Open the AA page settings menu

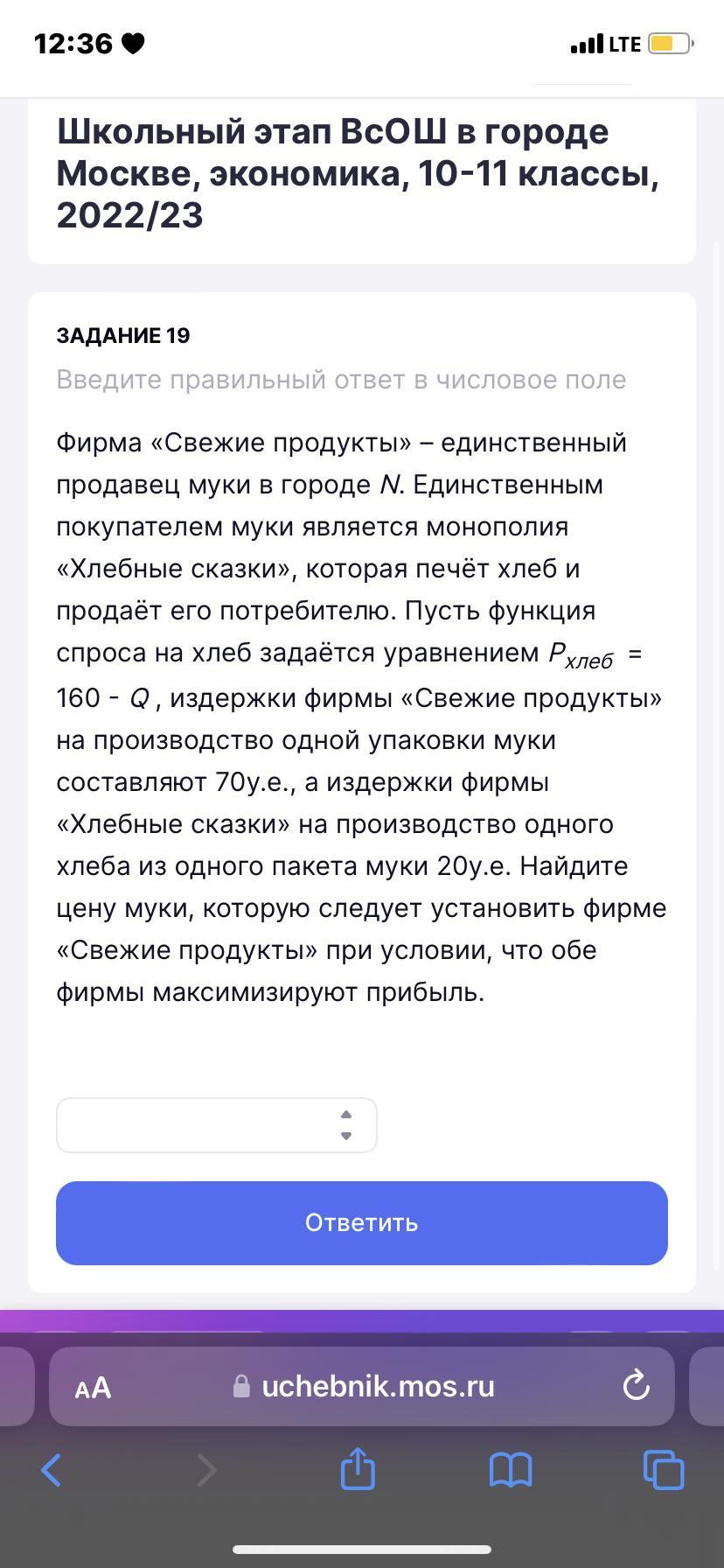point(93,1387)
